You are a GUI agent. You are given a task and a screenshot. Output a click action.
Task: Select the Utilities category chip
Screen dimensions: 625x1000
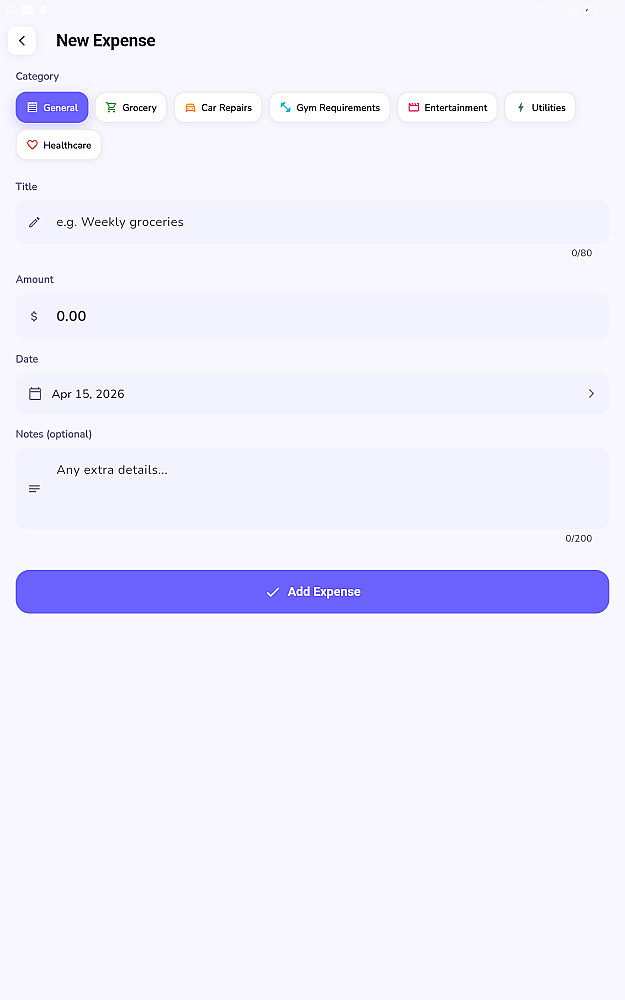tap(540, 108)
